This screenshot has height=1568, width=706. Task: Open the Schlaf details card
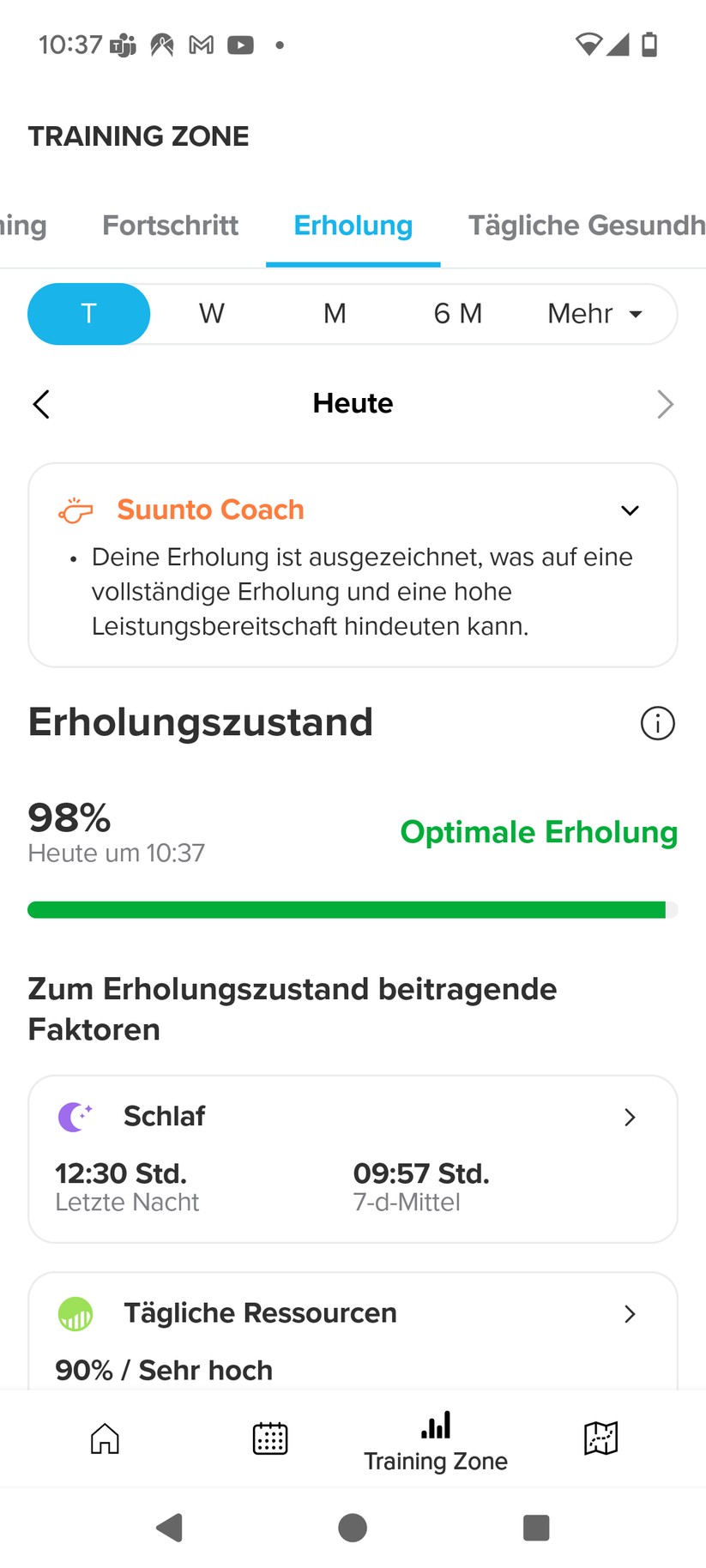[353, 1158]
